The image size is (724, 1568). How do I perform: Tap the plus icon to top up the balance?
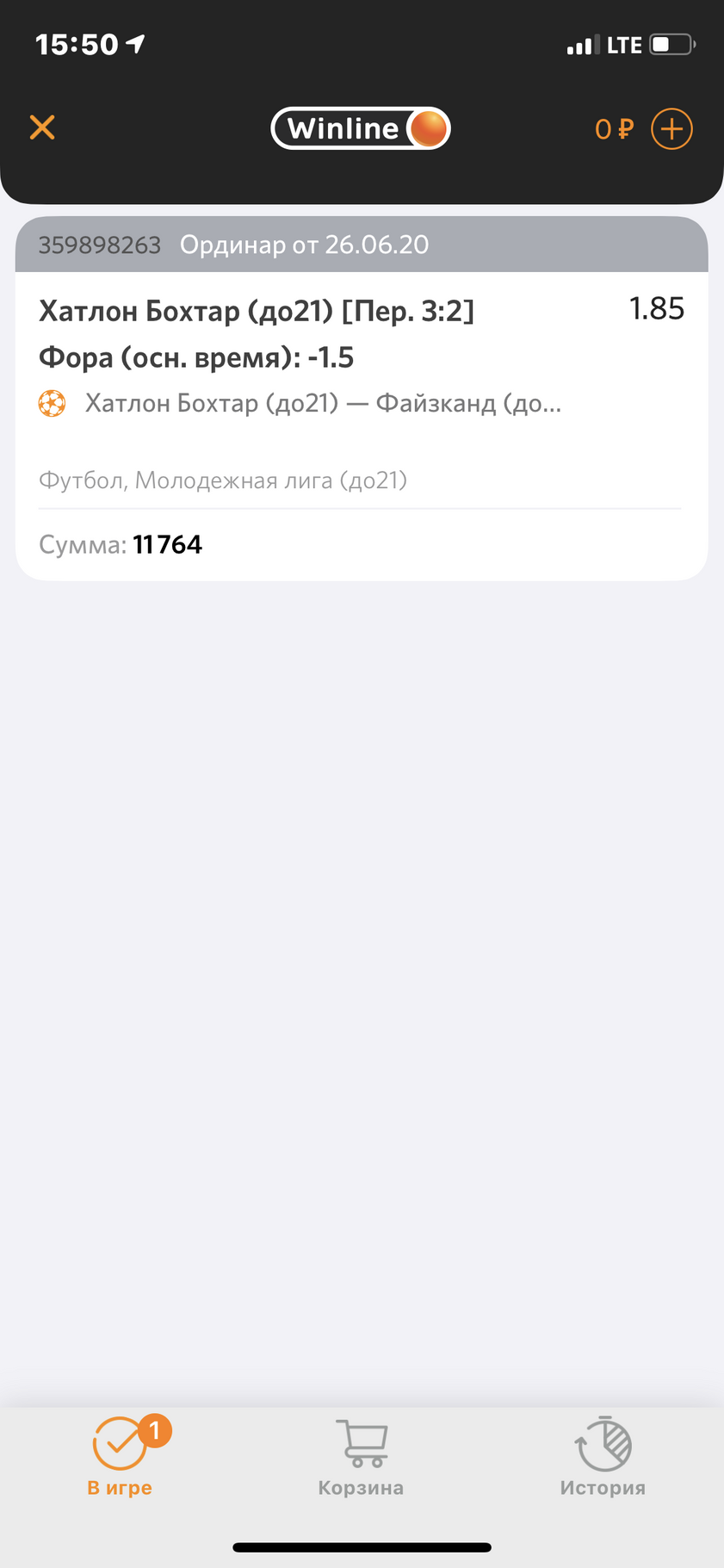click(x=671, y=129)
